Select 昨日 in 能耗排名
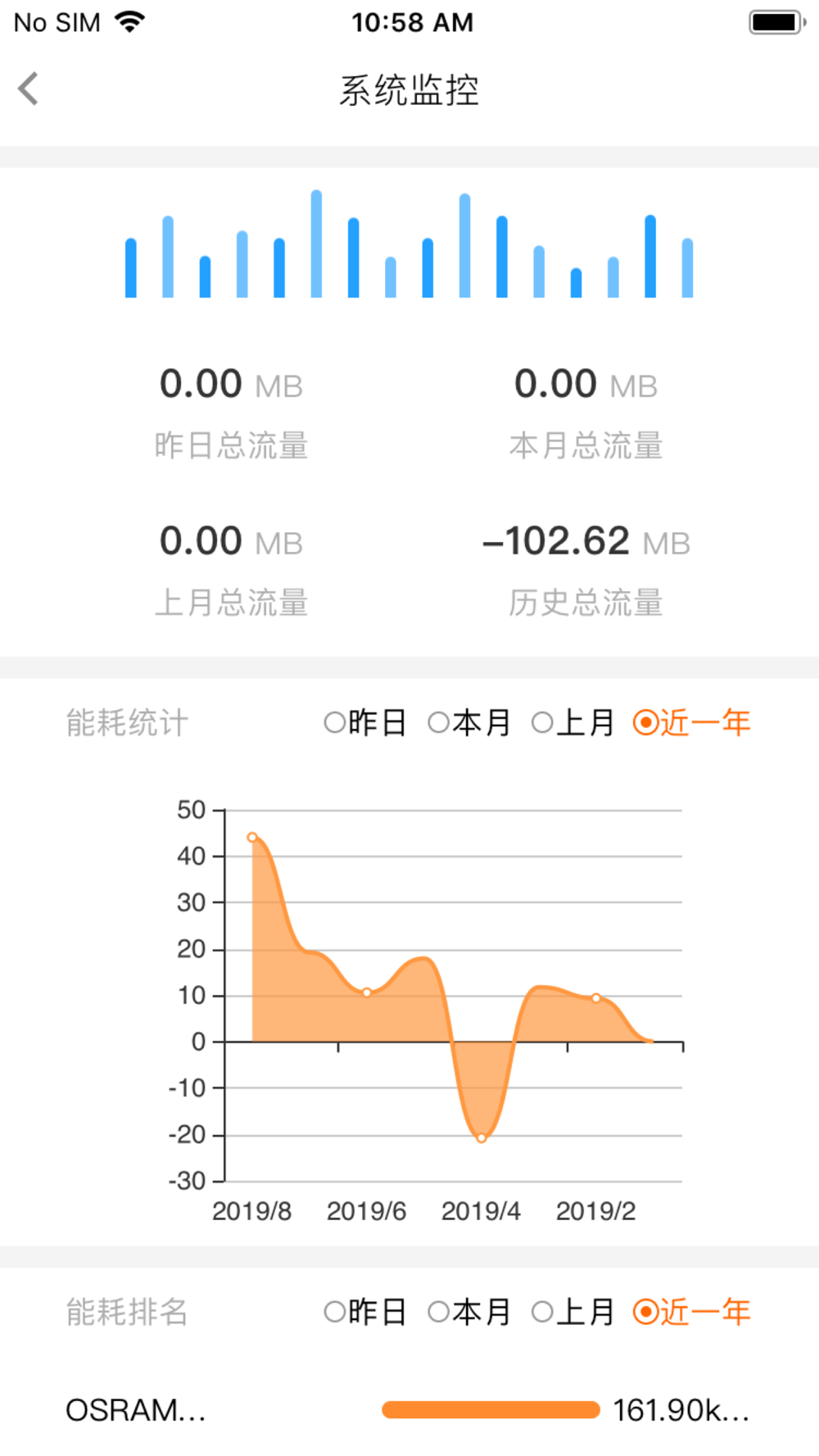Screen dimensions: 819x1456 pyautogui.click(x=365, y=1312)
